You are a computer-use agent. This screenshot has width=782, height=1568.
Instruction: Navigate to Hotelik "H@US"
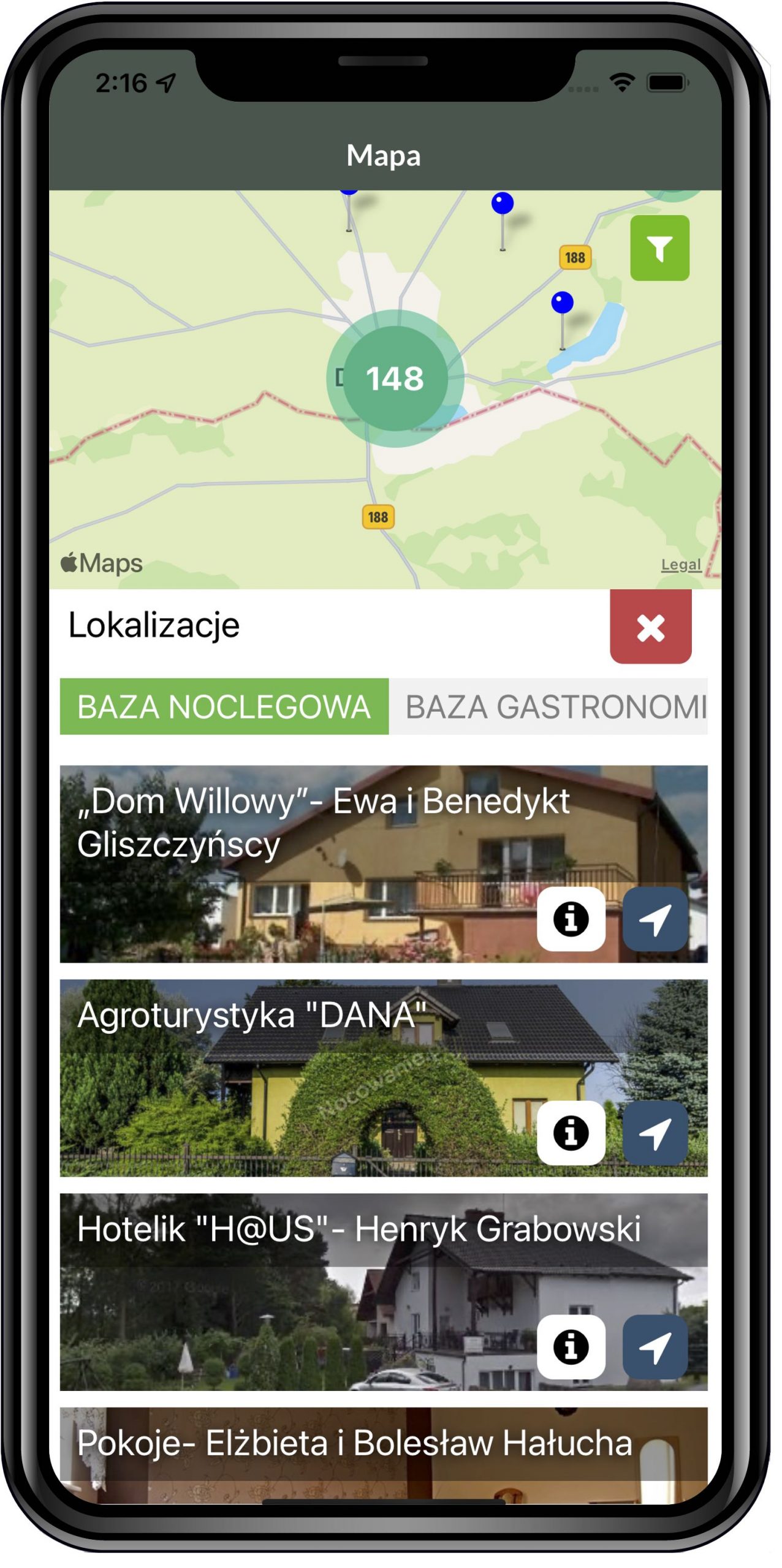pyautogui.click(x=655, y=1347)
